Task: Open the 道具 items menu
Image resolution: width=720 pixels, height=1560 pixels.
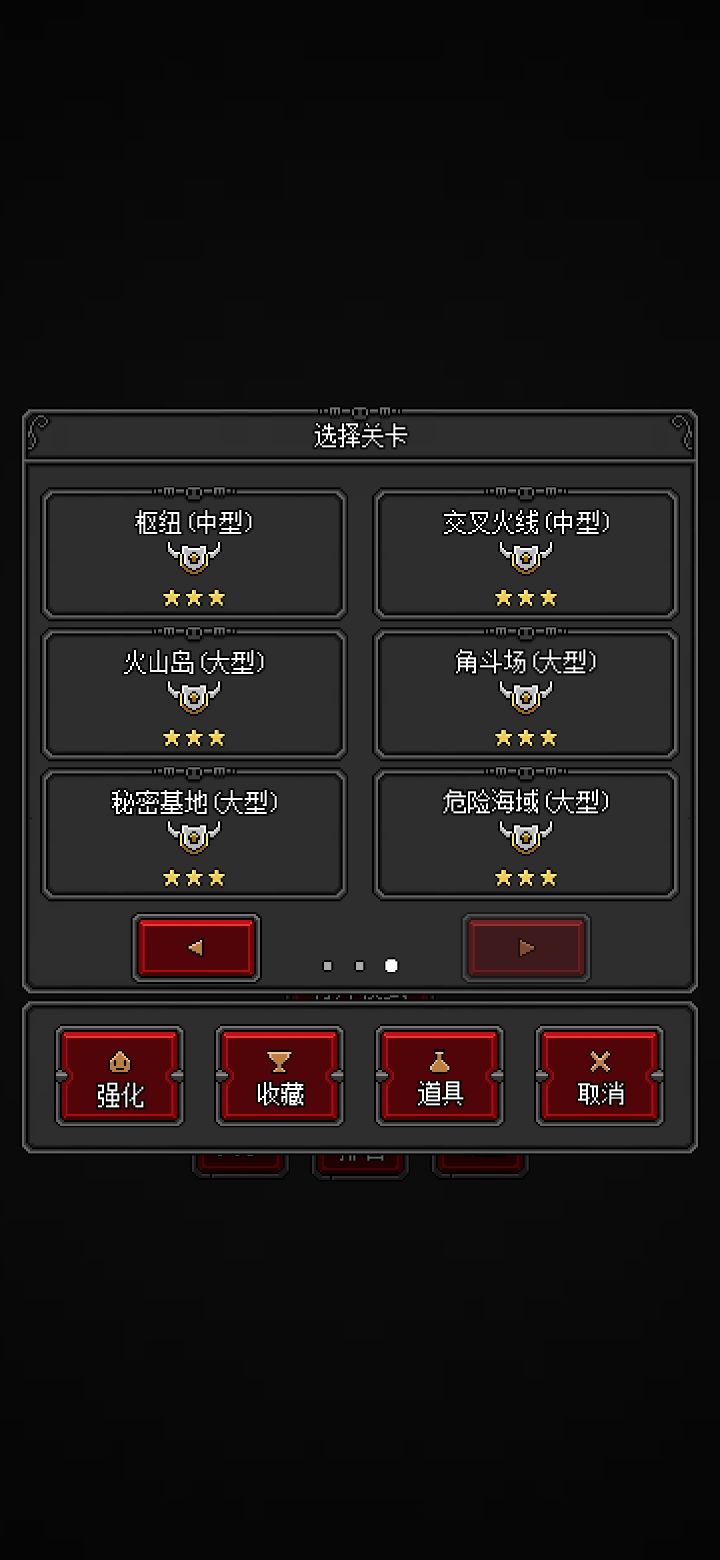Action: point(439,1075)
